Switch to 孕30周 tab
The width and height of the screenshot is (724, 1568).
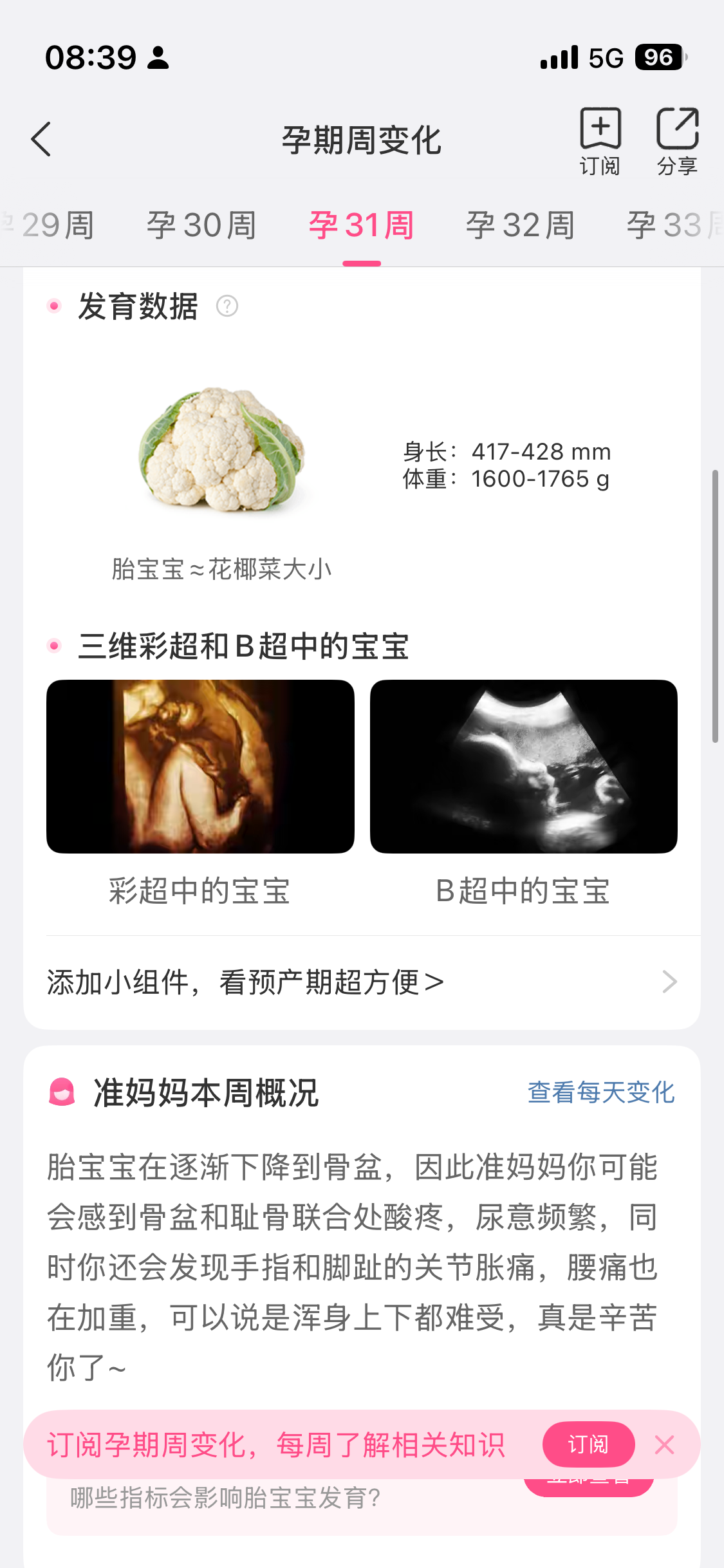[201, 225]
